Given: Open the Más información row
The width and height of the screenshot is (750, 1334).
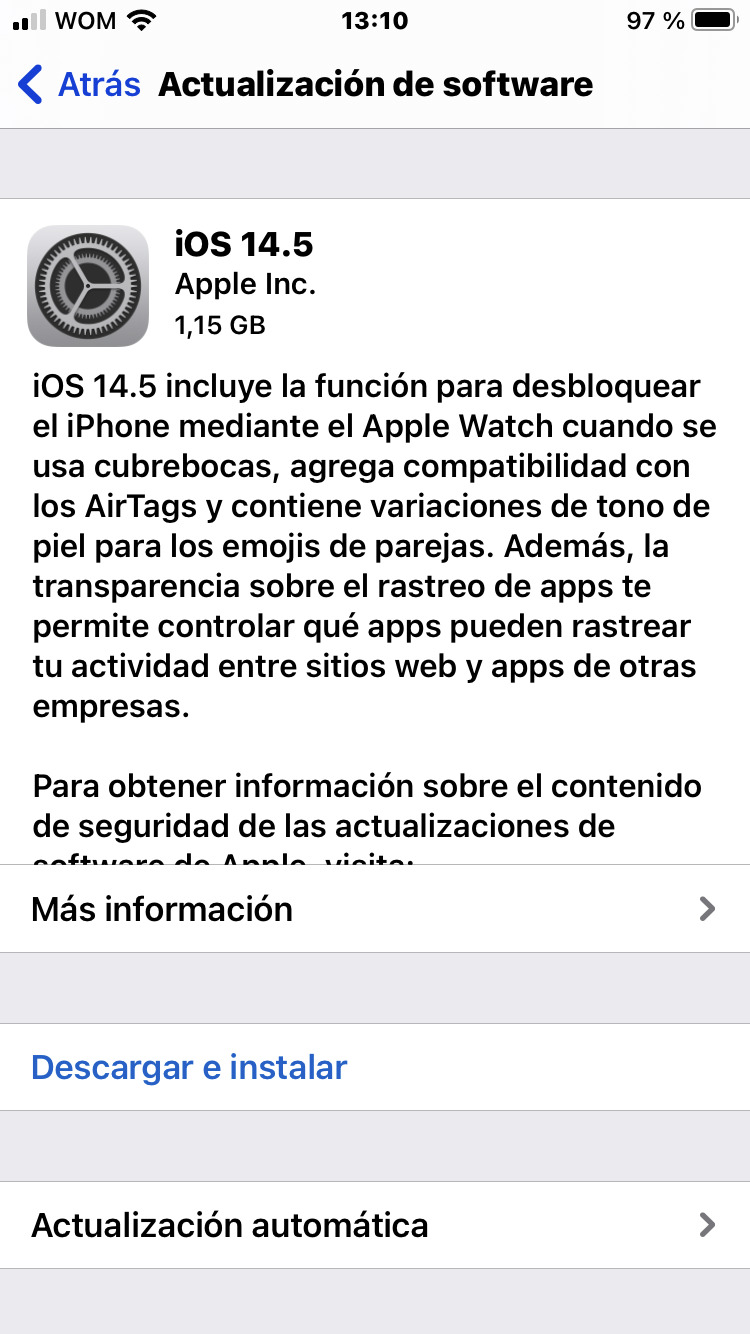Looking at the screenshot, I should 374,909.
